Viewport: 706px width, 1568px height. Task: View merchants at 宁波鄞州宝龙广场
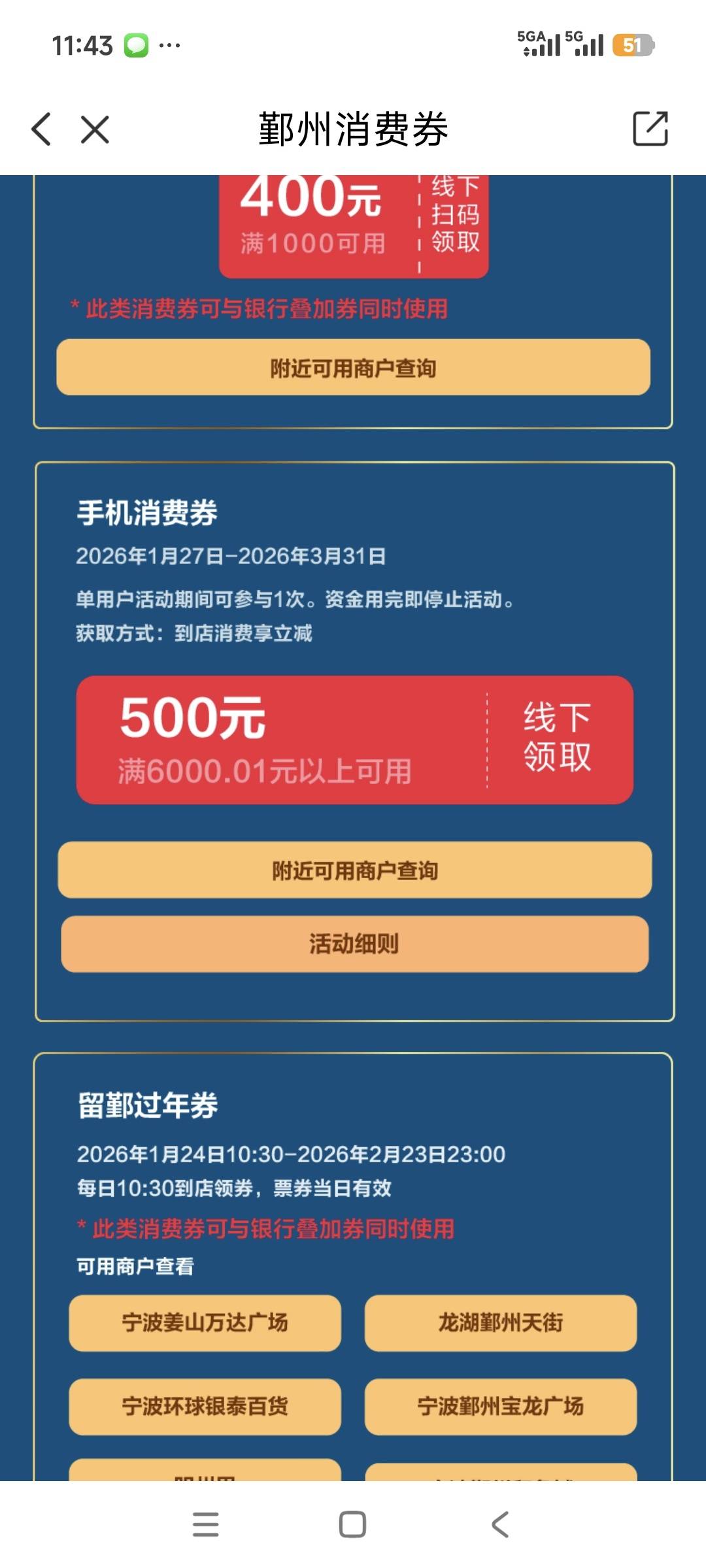point(500,1406)
